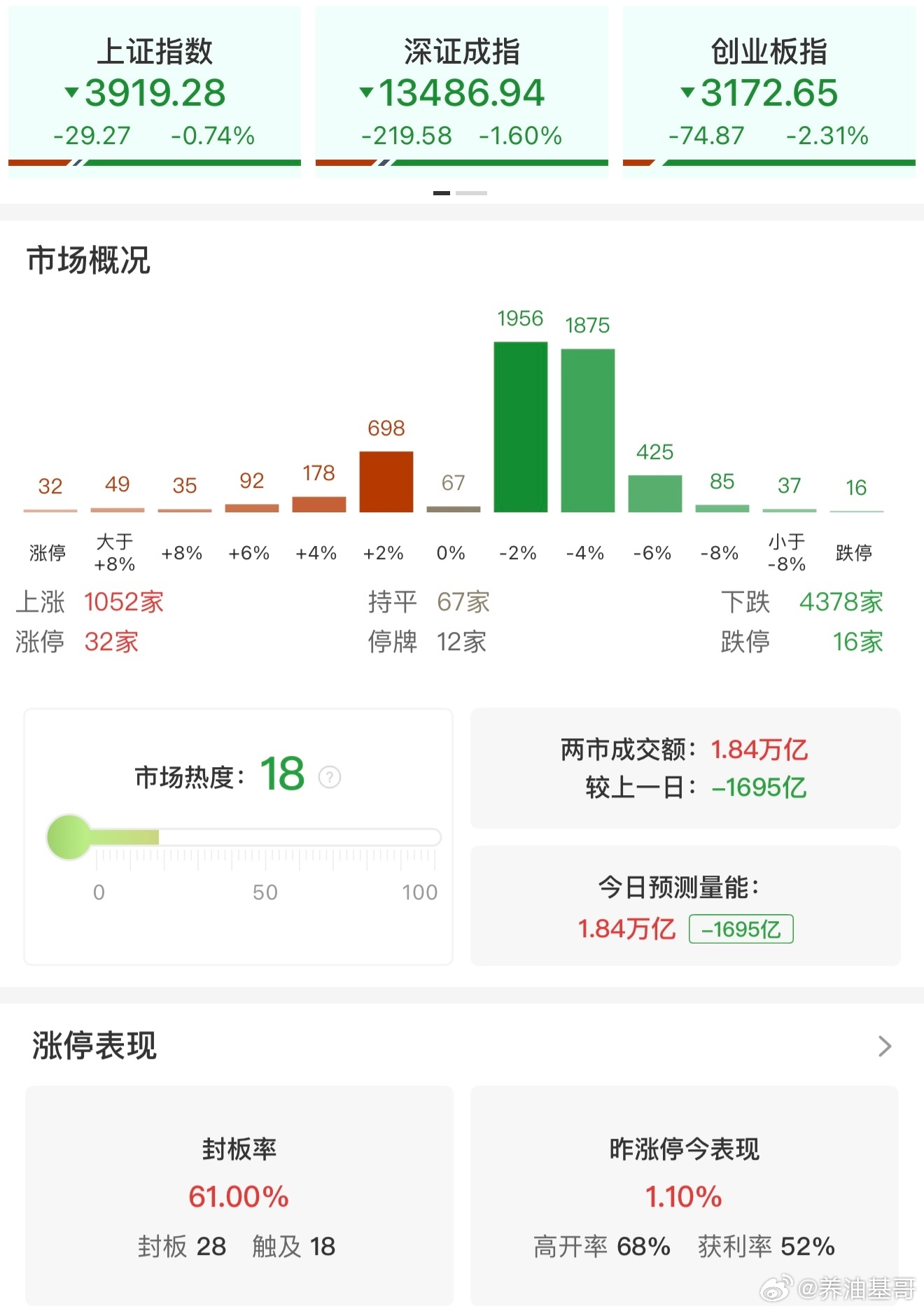Image resolution: width=924 pixels, height=1311 pixels.
Task: Tap the -1695亿 predicted volume badge
Action: click(x=740, y=929)
